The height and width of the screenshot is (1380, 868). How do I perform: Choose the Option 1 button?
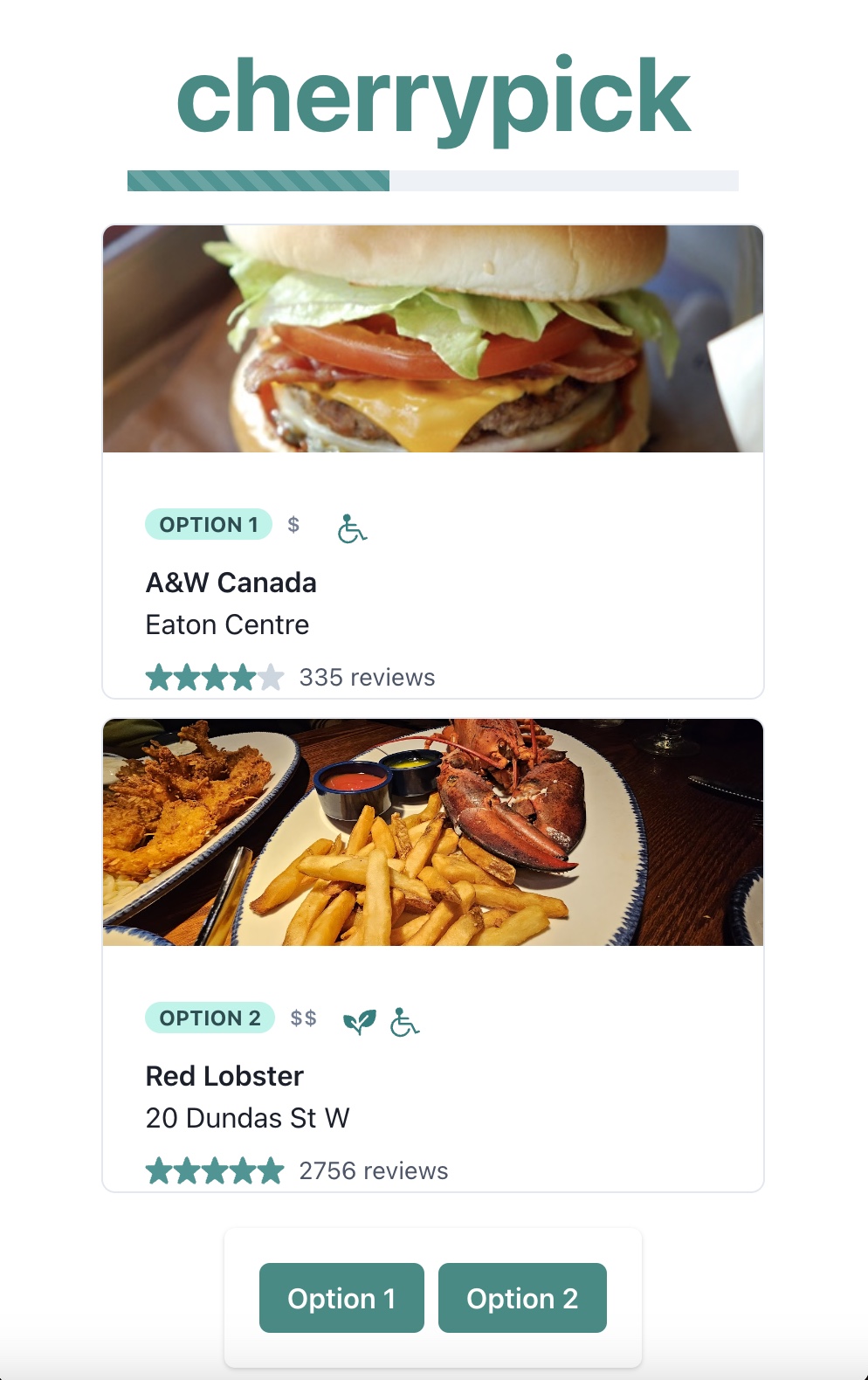tap(341, 1298)
